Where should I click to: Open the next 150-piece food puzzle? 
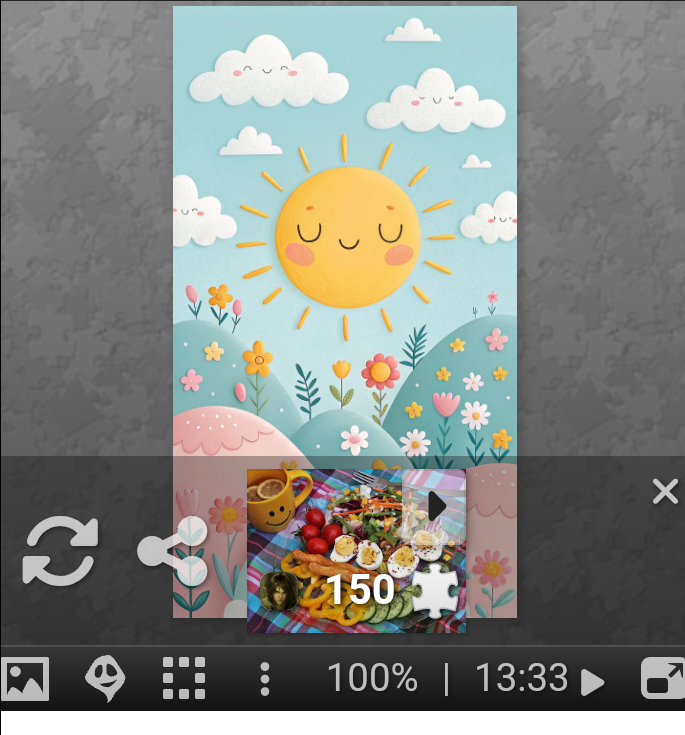[x=356, y=551]
